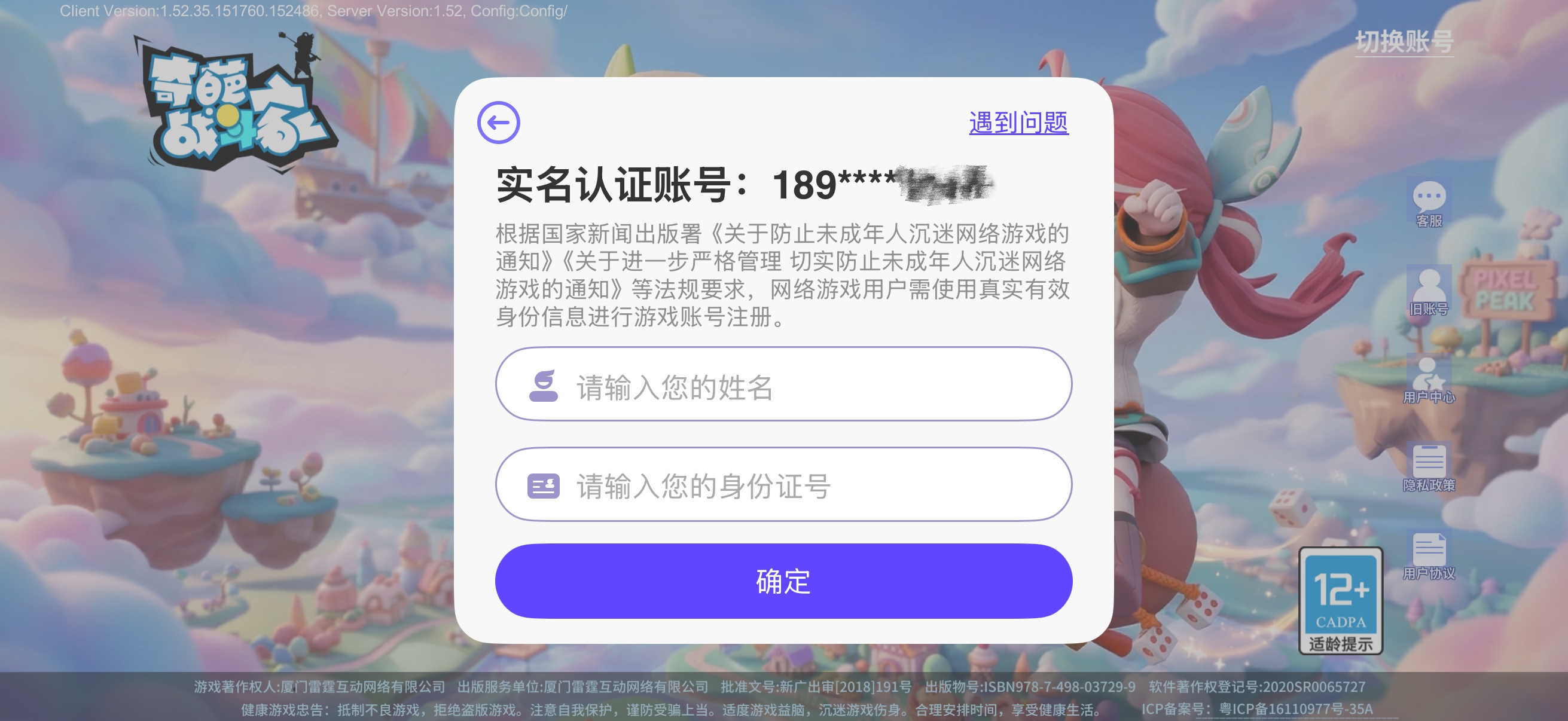Open the 粤ICP备16110977号-35A filing link

(x=1295, y=710)
